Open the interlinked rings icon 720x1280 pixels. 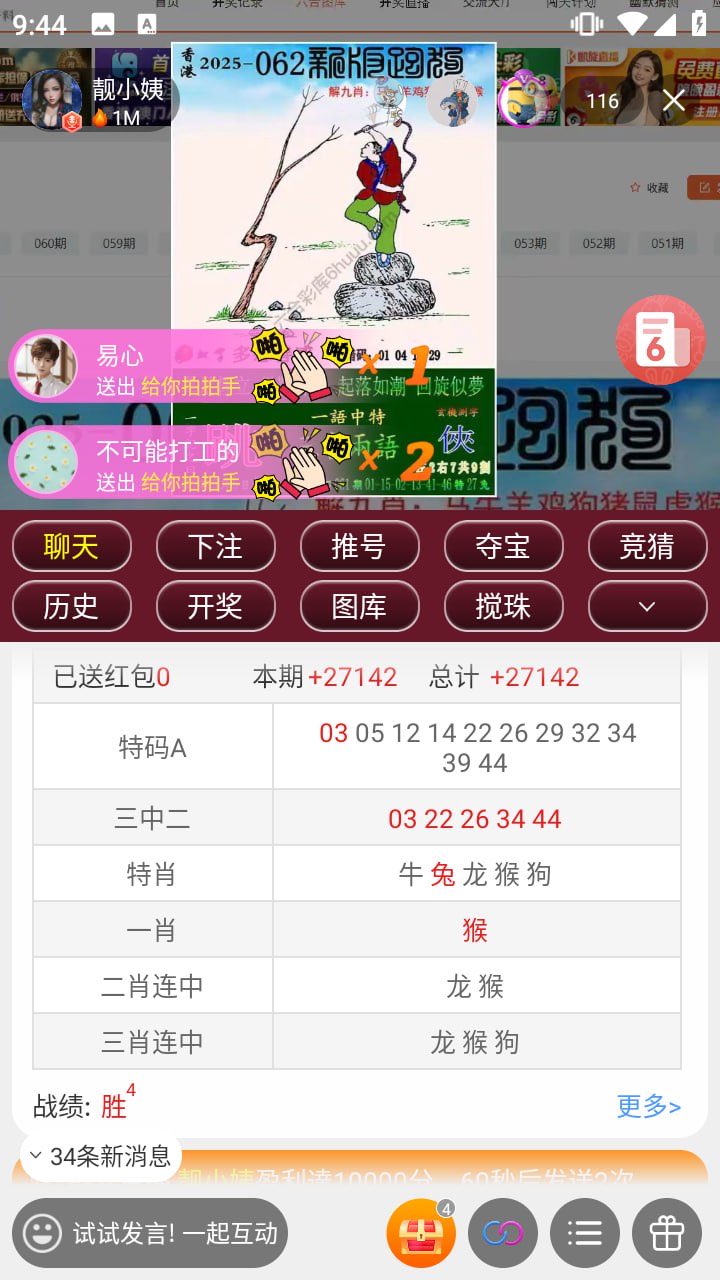pyautogui.click(x=503, y=1233)
